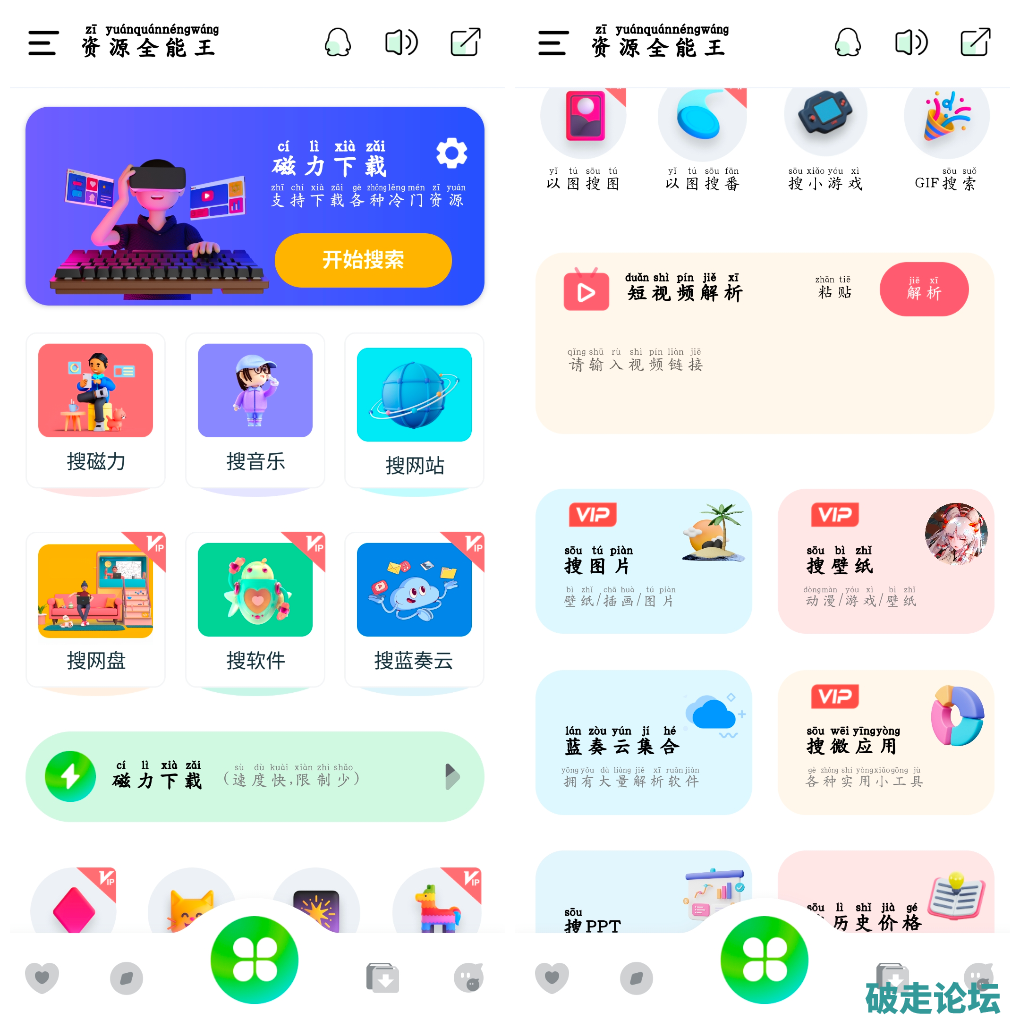1020x1020 pixels.
Task: Select the 搜音乐 tile
Action: [255, 410]
